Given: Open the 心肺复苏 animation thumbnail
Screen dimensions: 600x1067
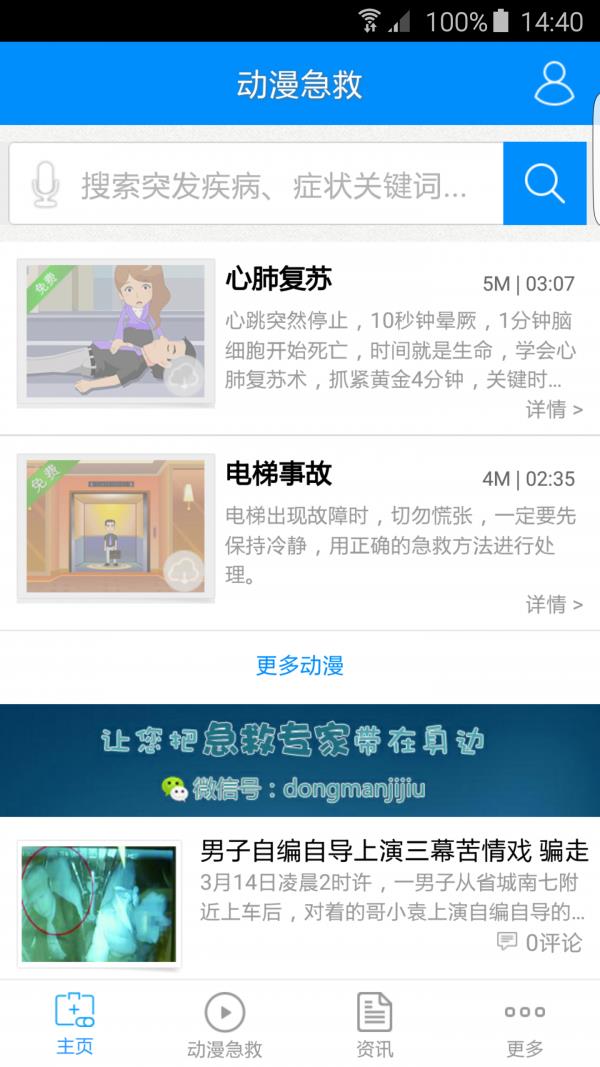Looking at the screenshot, I should [x=116, y=334].
